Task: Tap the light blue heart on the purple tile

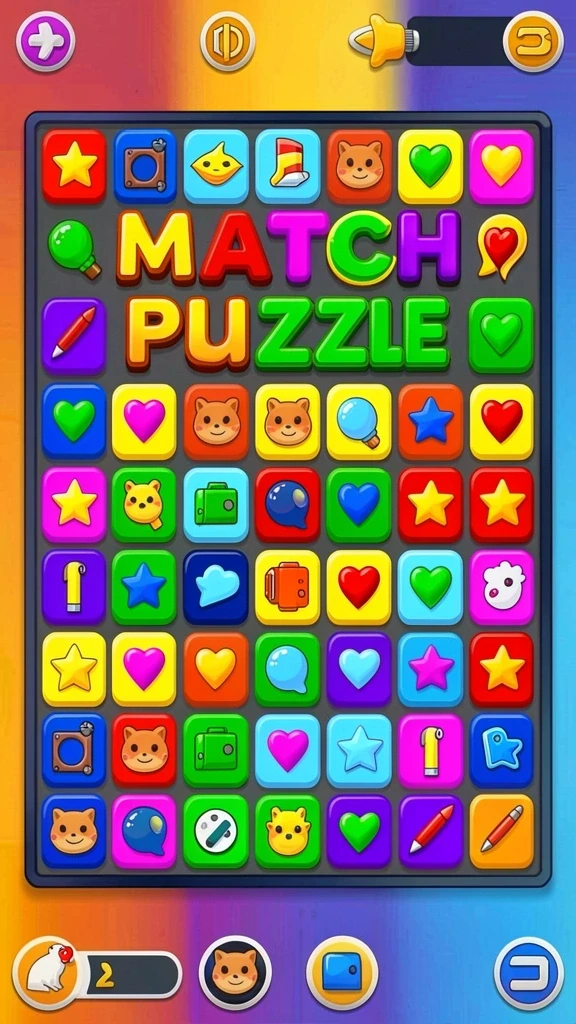Action: 359,669
